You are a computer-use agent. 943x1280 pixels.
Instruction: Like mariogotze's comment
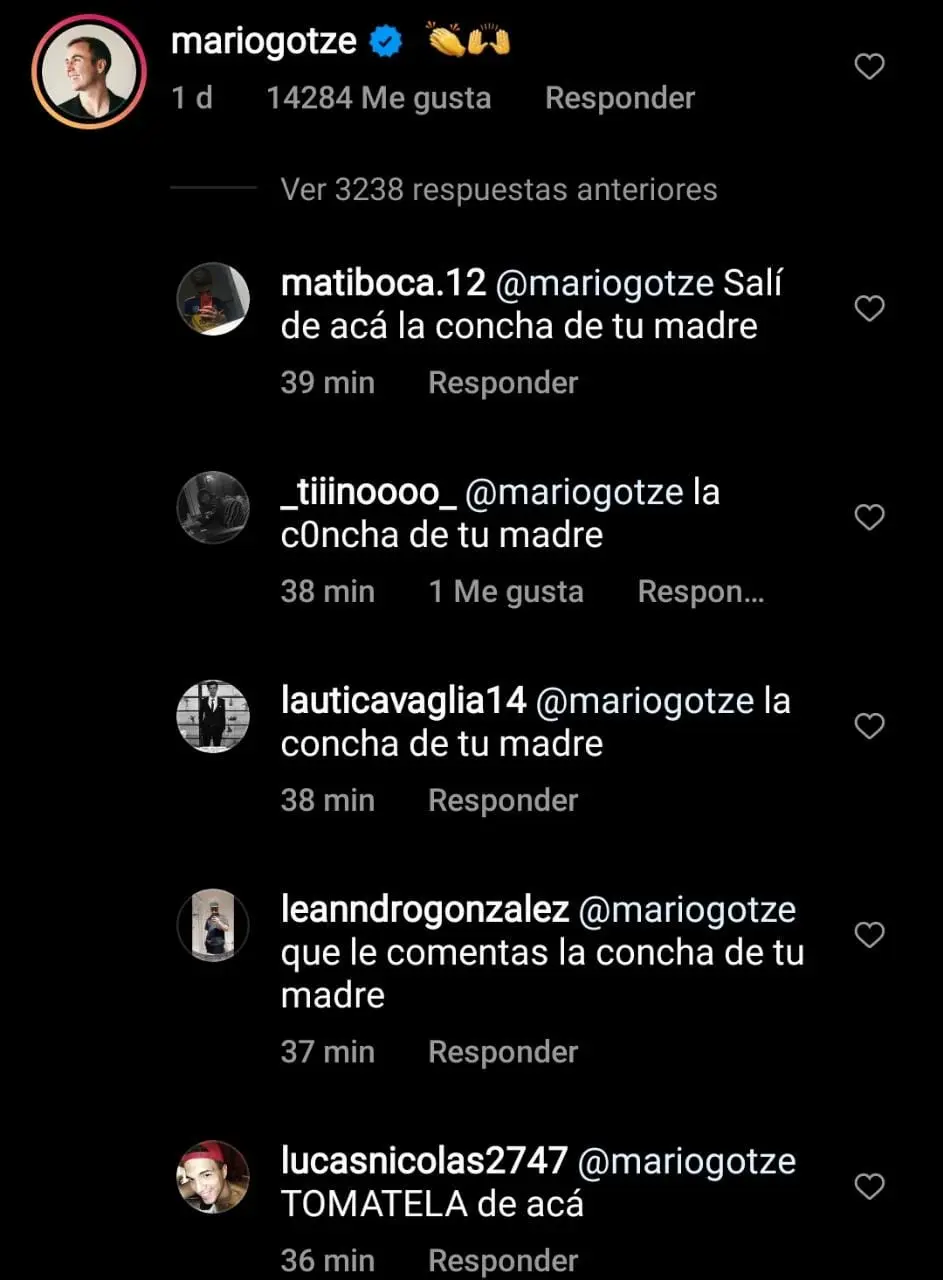(870, 67)
